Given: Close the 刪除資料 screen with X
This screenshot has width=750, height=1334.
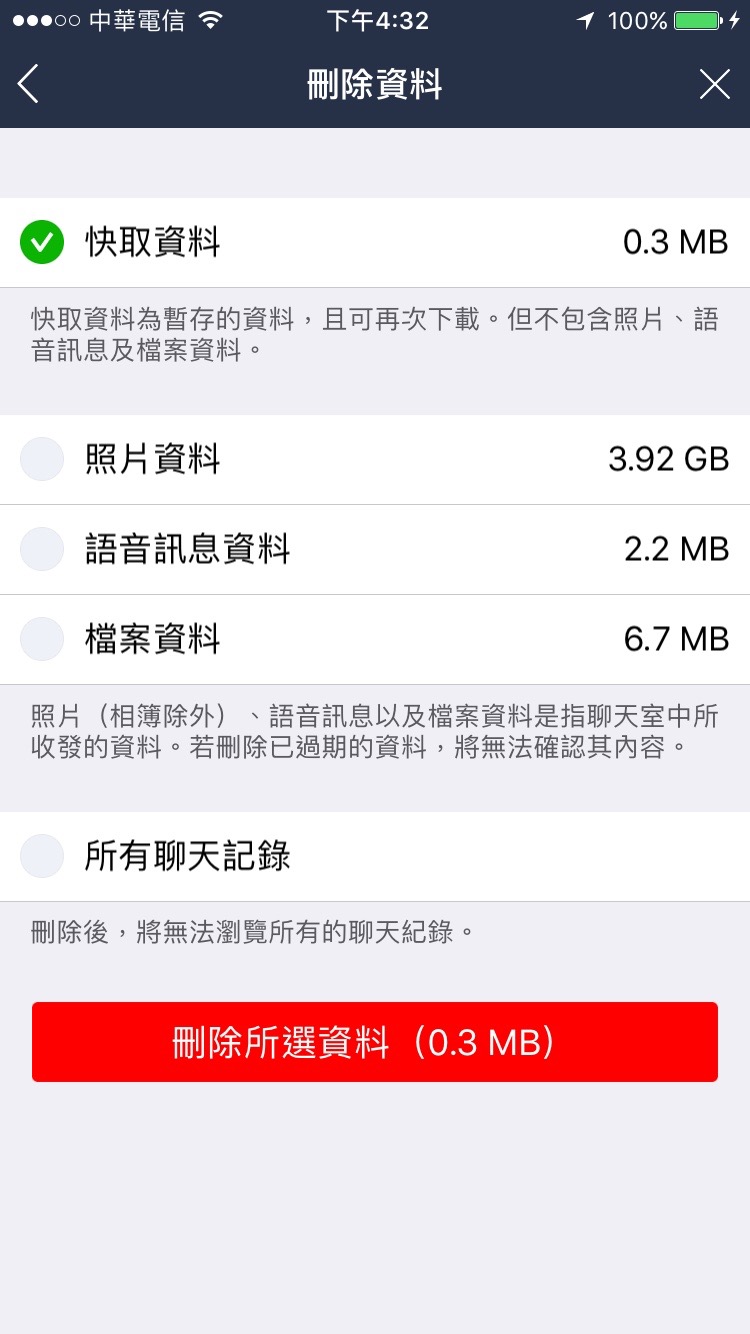Looking at the screenshot, I should [714, 84].
